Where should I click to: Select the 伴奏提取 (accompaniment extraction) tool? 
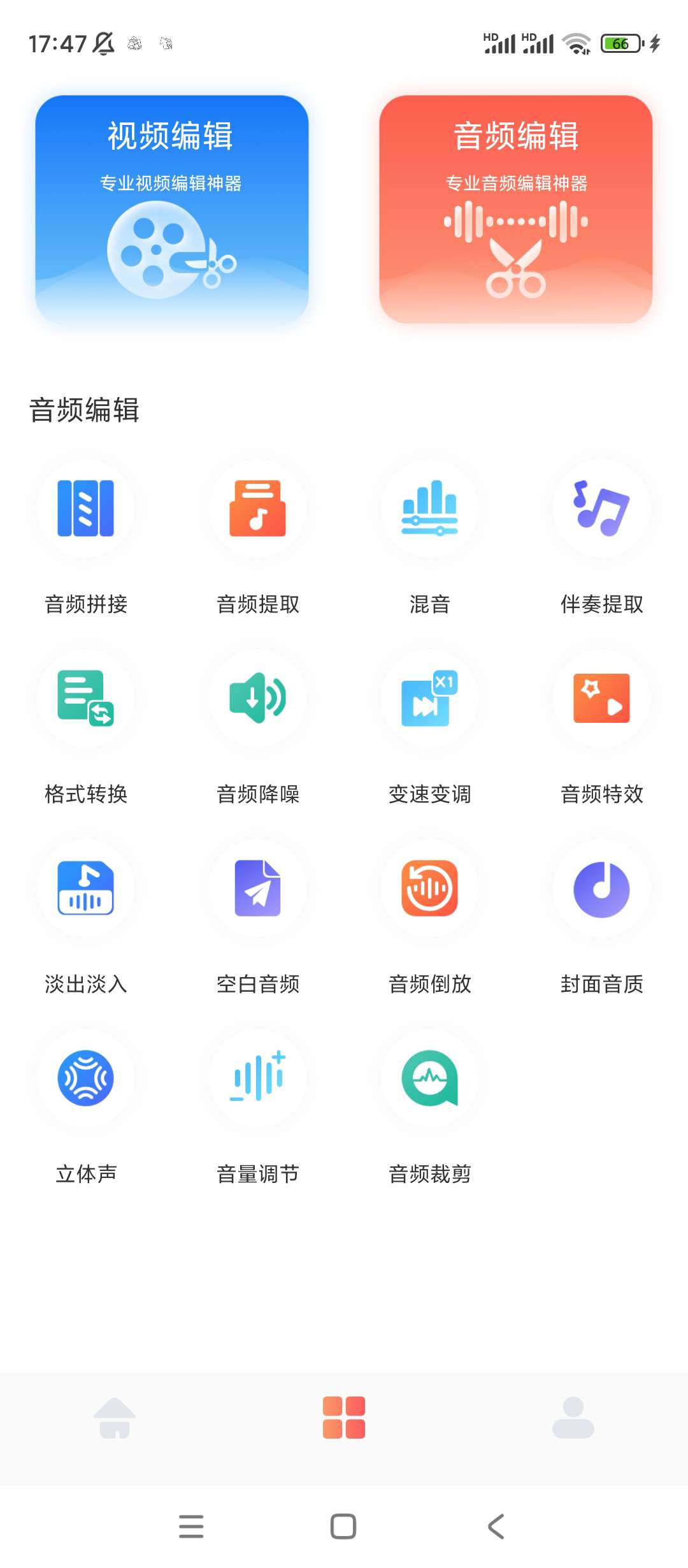(602, 510)
